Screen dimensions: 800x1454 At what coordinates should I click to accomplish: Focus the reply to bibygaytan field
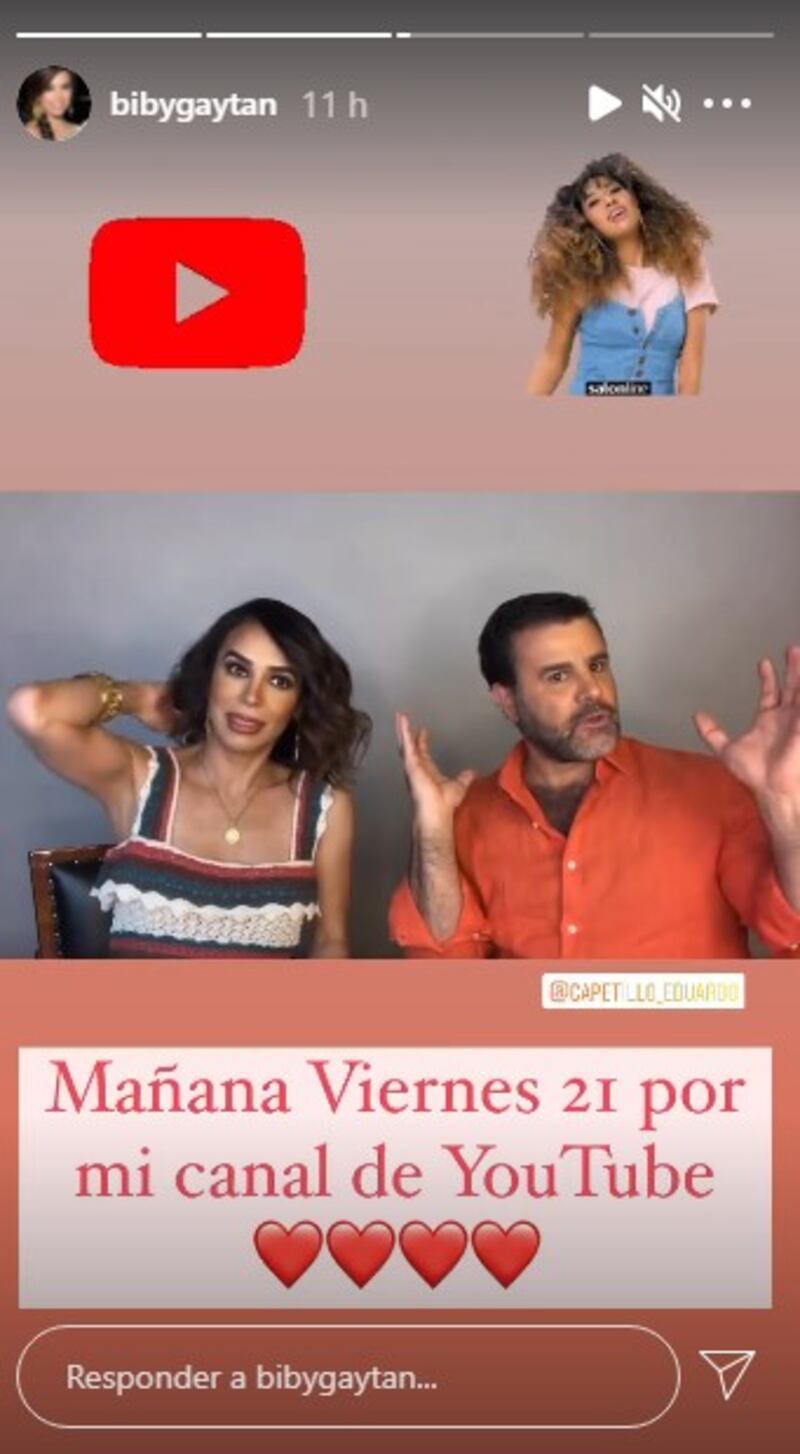pos(348,1378)
